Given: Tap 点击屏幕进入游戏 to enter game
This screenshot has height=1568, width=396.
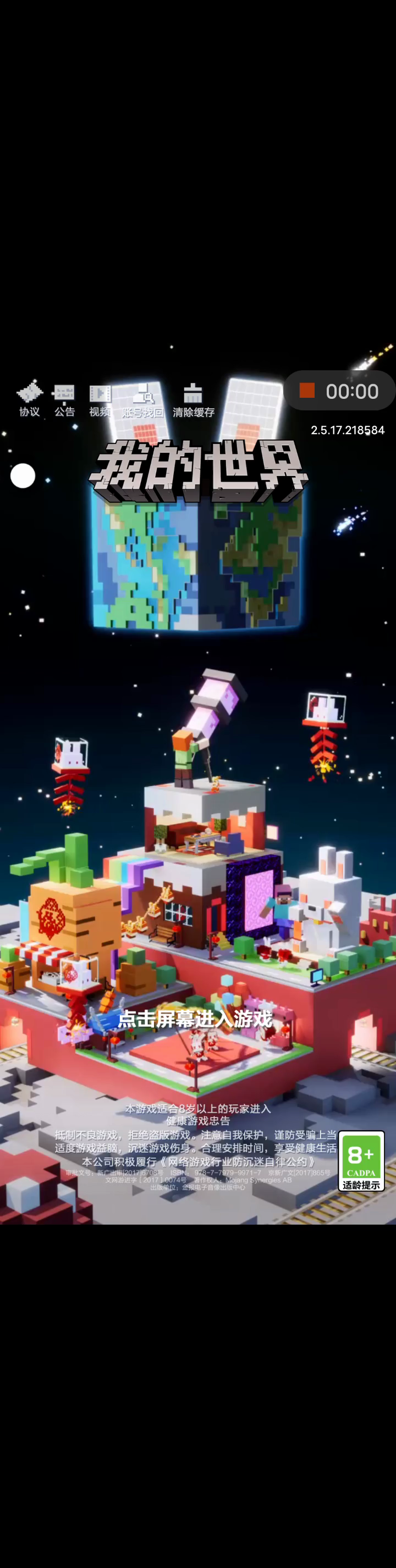Looking at the screenshot, I should [x=195, y=1019].
